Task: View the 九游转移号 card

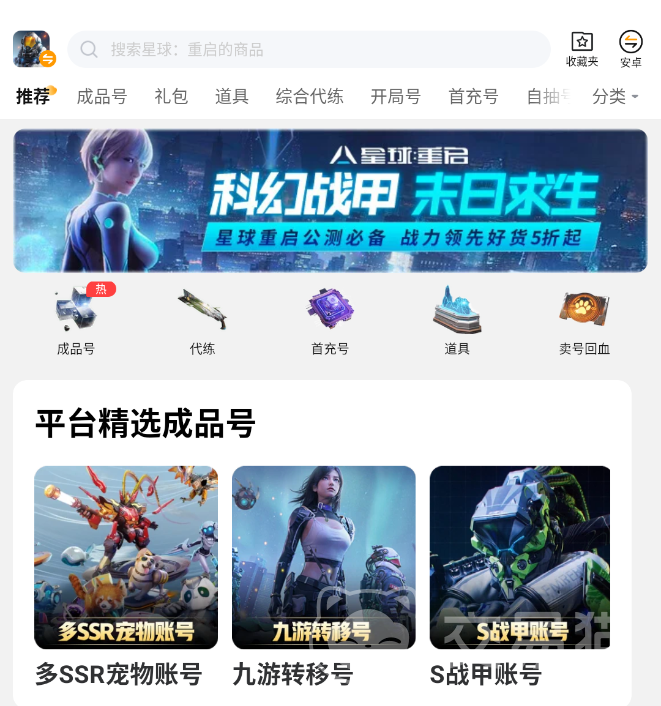Action: point(324,558)
